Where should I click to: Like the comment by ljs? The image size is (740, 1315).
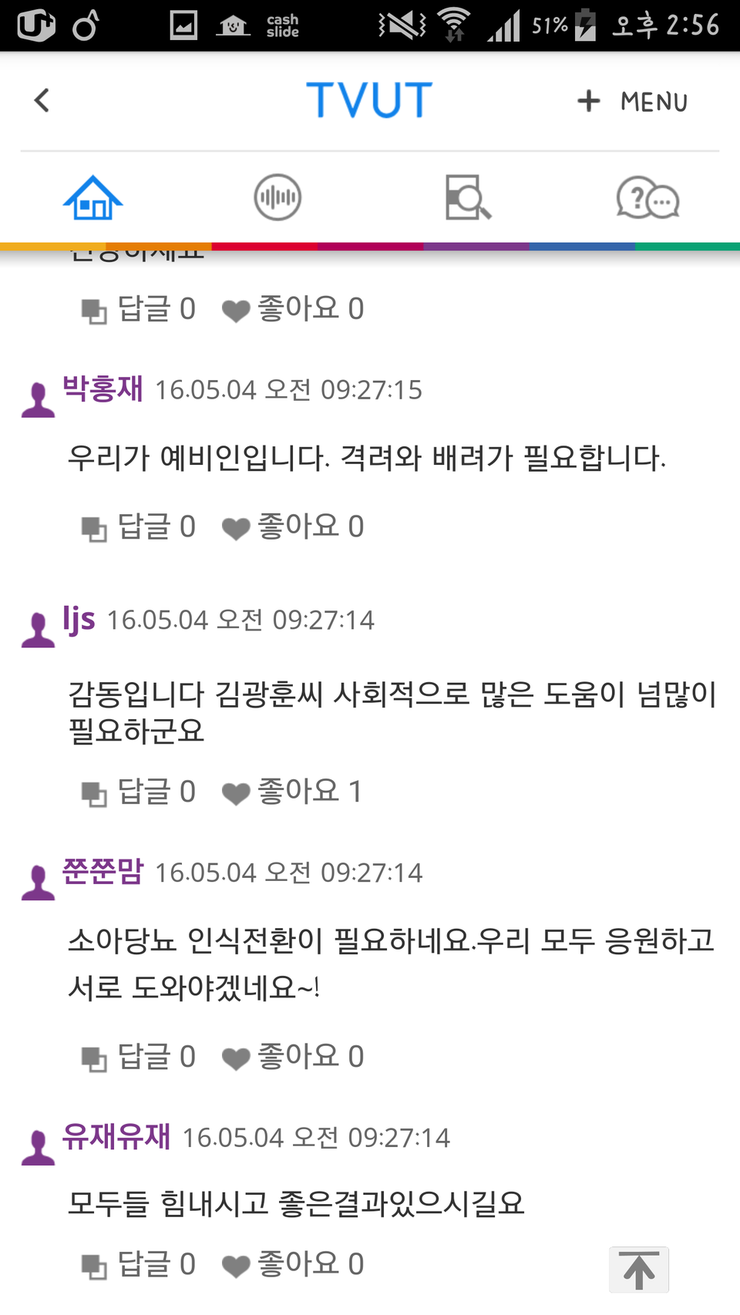pyautogui.click(x=291, y=792)
